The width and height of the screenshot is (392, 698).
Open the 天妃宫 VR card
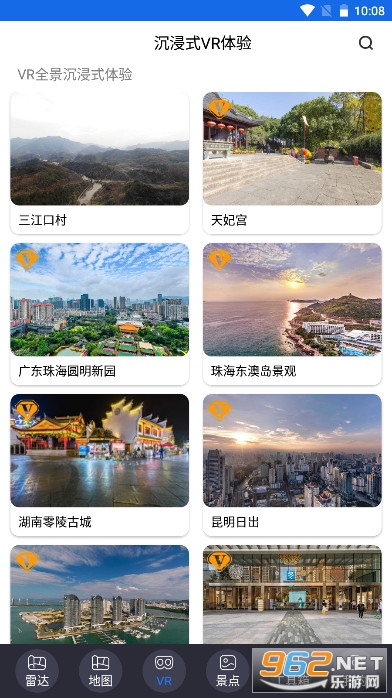point(292,163)
